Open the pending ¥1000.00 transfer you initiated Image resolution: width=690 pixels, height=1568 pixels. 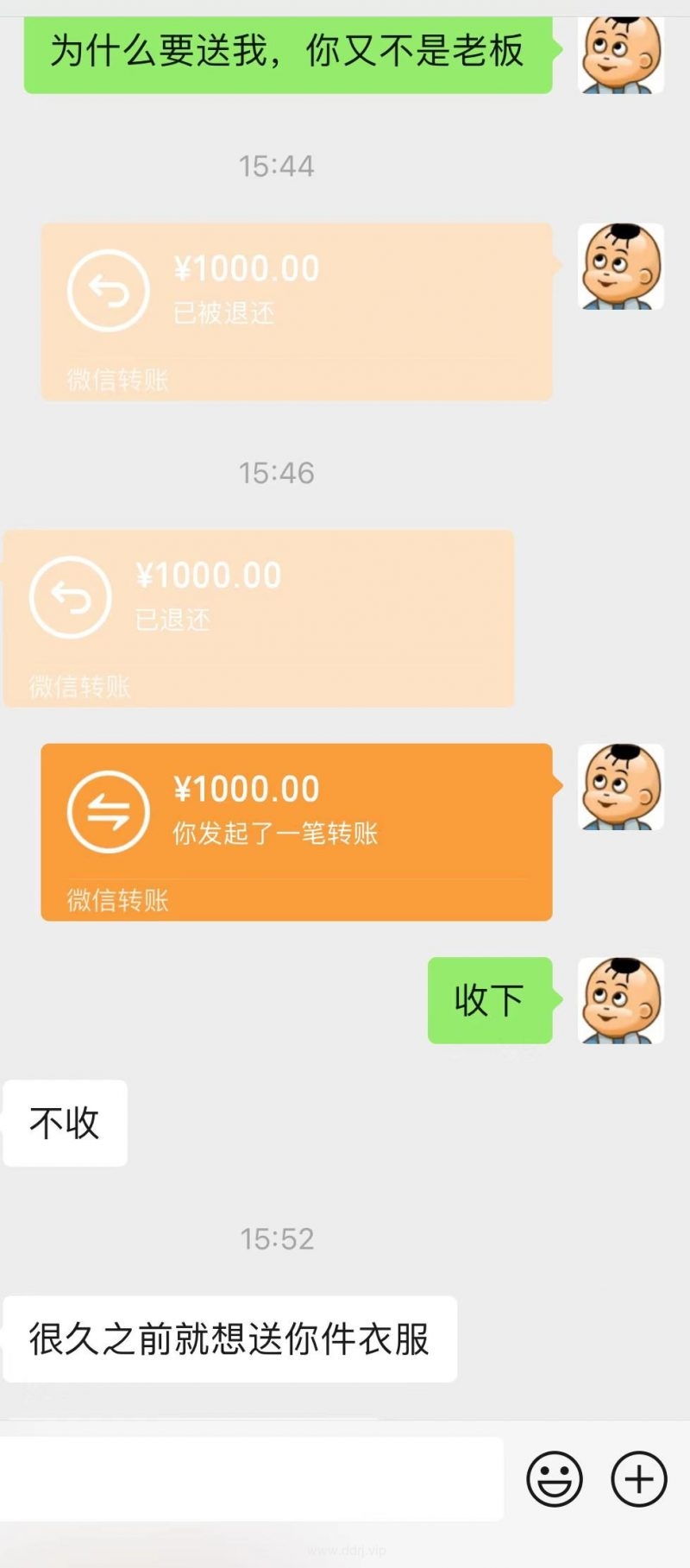(296, 832)
